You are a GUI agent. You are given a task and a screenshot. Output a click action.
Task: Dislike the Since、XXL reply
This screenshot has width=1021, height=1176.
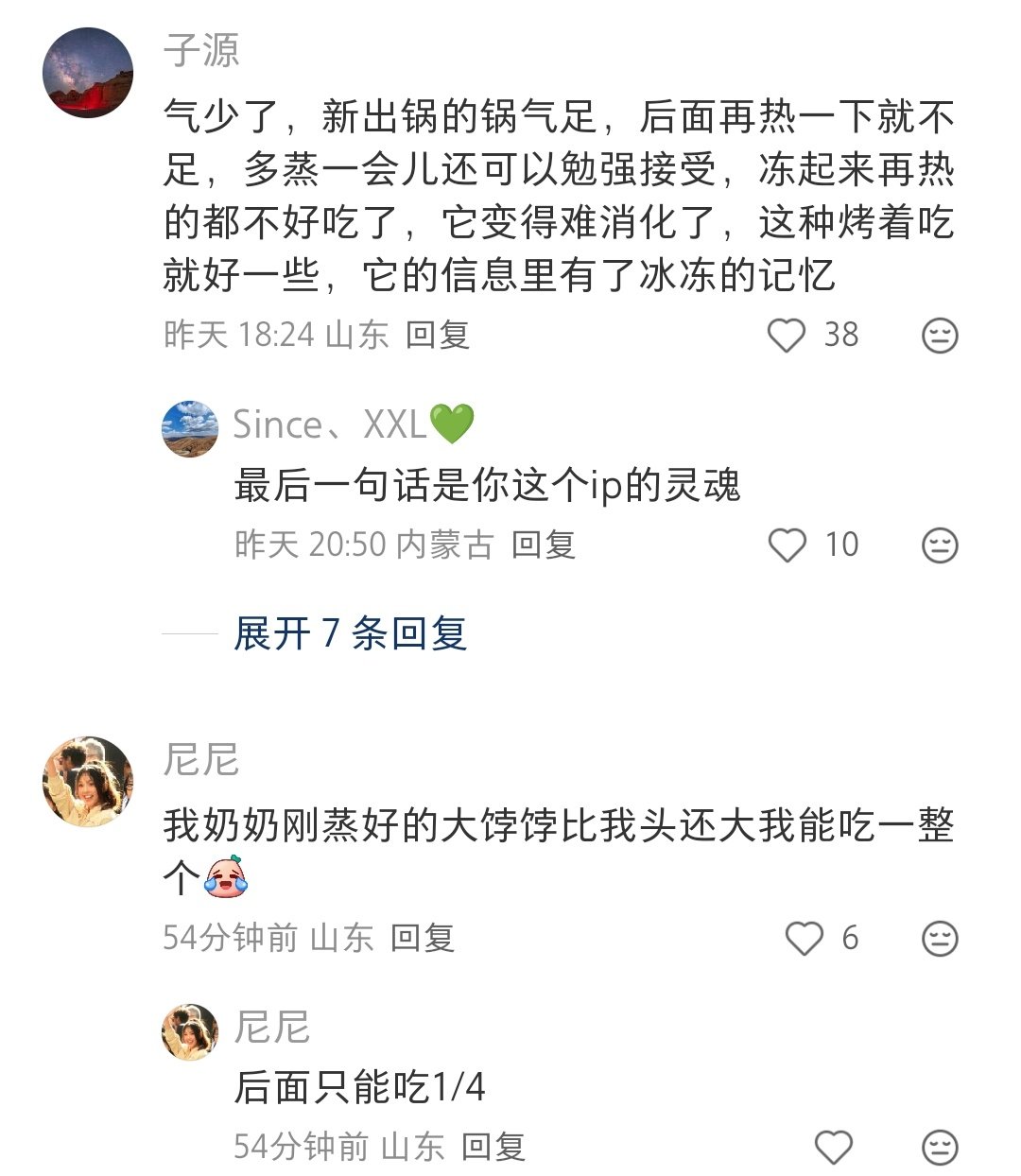(940, 545)
